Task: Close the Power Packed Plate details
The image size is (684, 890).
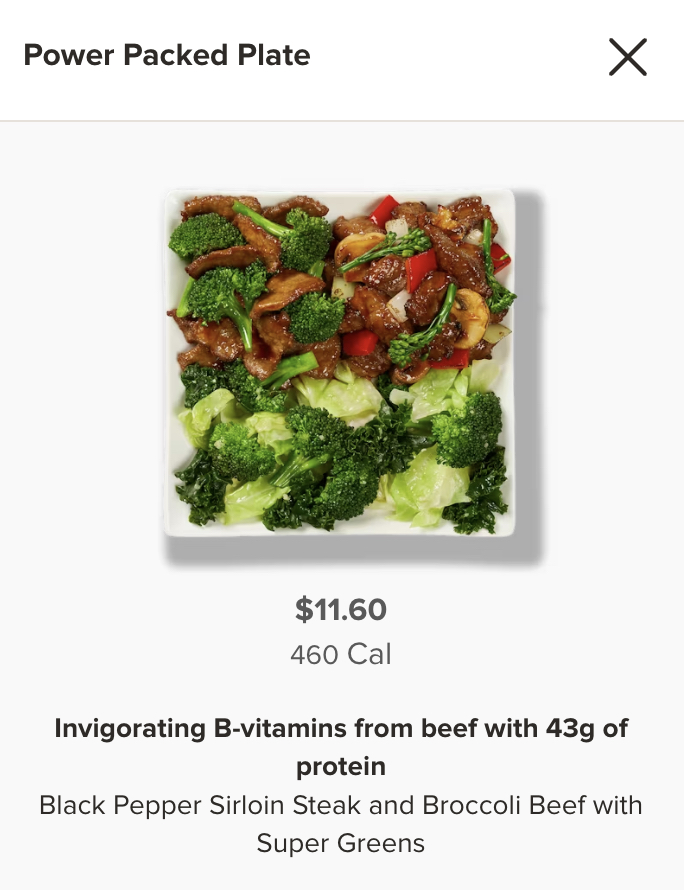Action: 628,57
